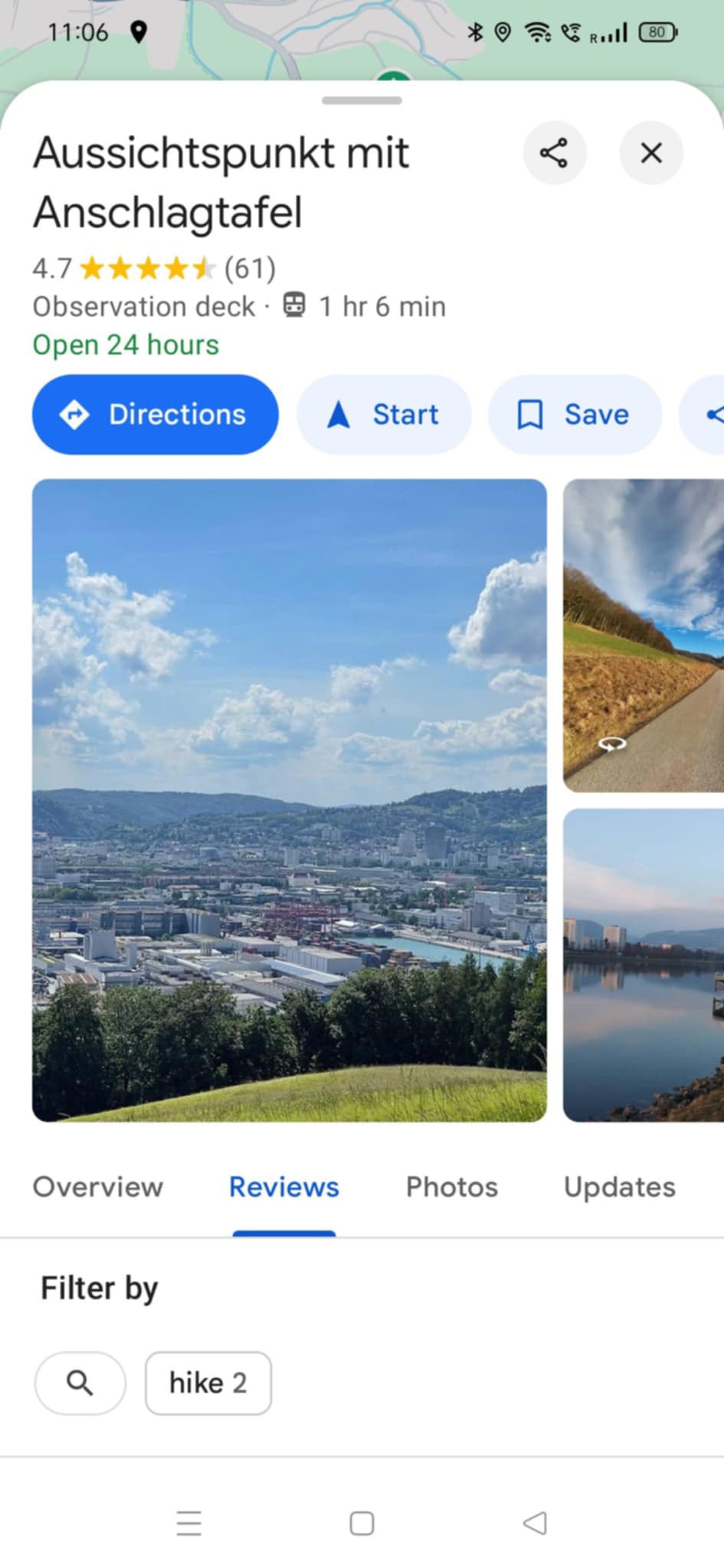This screenshot has width=724, height=1568.
Task: Share this place via the share icon
Action: 554,153
